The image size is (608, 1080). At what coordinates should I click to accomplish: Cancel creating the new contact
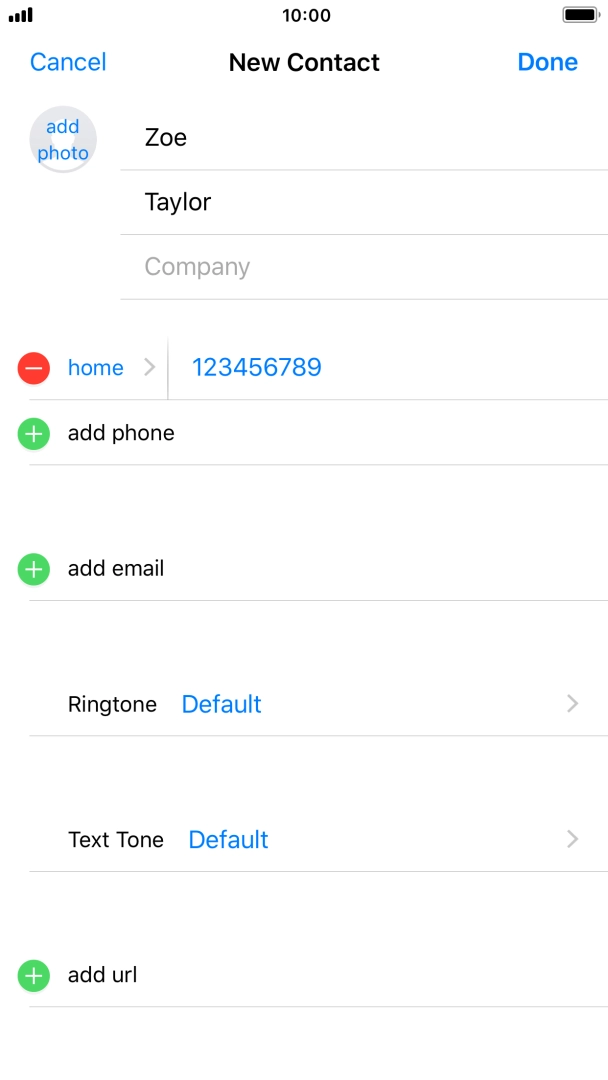point(68,62)
